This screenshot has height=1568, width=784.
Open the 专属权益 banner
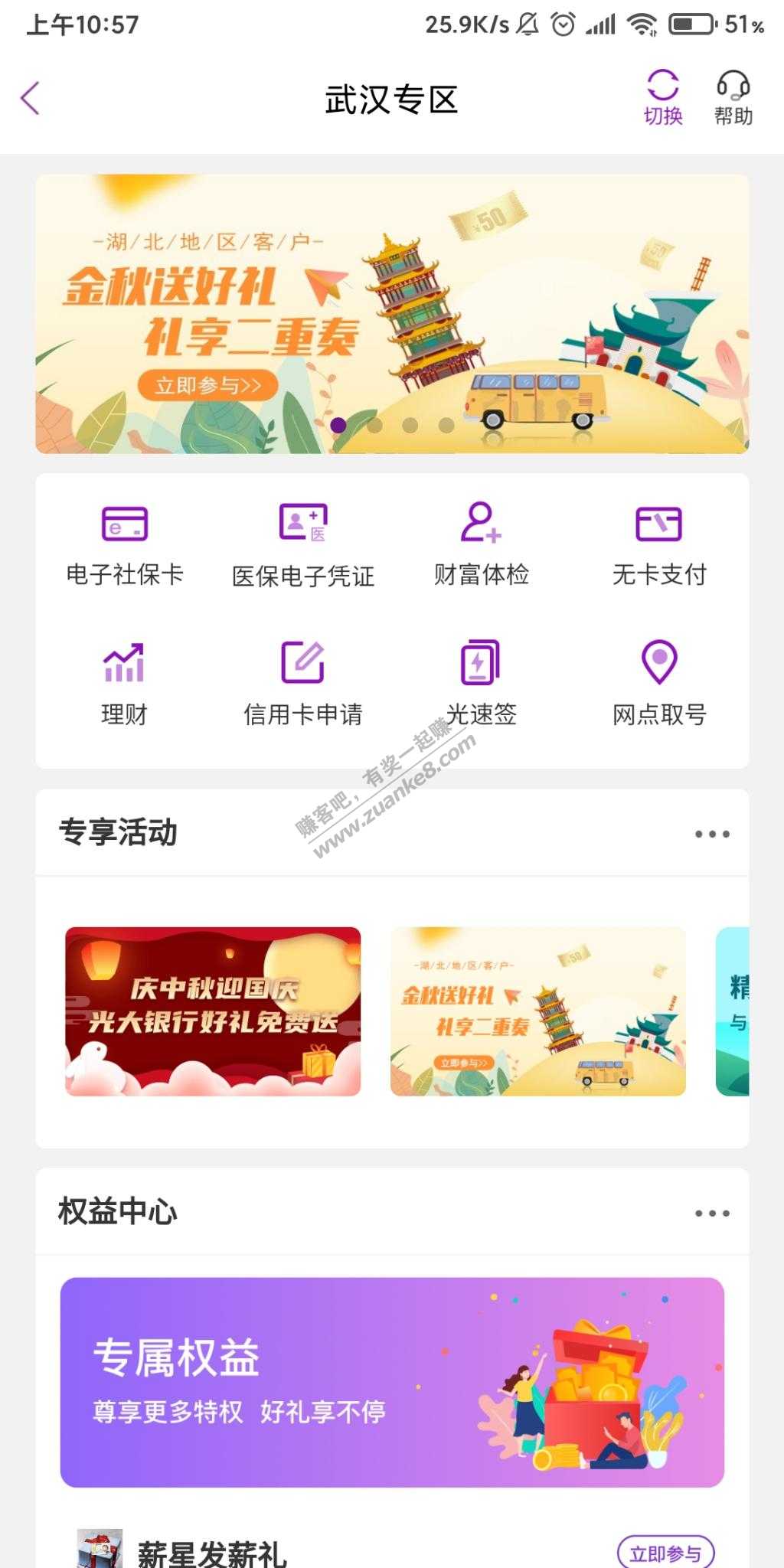pyautogui.click(x=392, y=1382)
